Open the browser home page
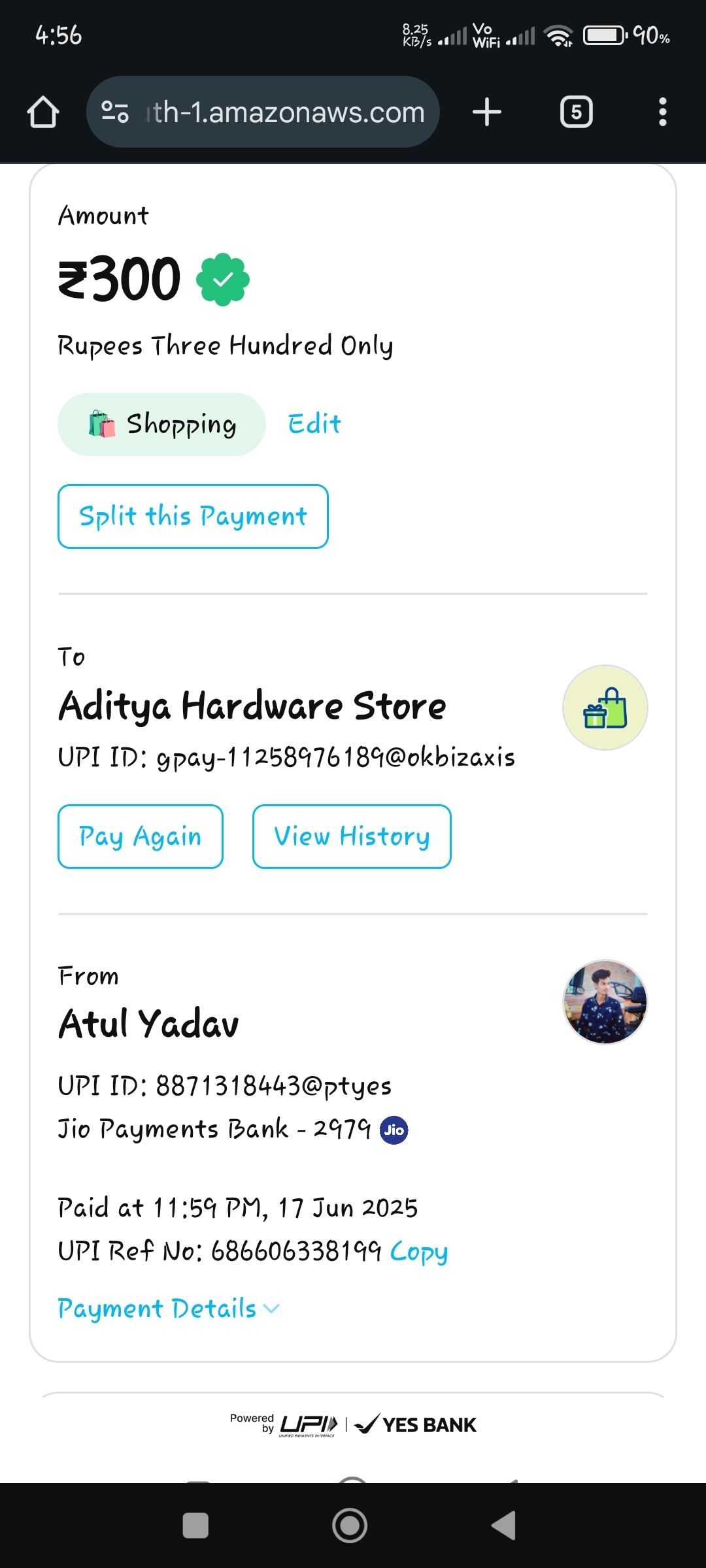Image resolution: width=706 pixels, height=1568 pixels. tap(43, 112)
